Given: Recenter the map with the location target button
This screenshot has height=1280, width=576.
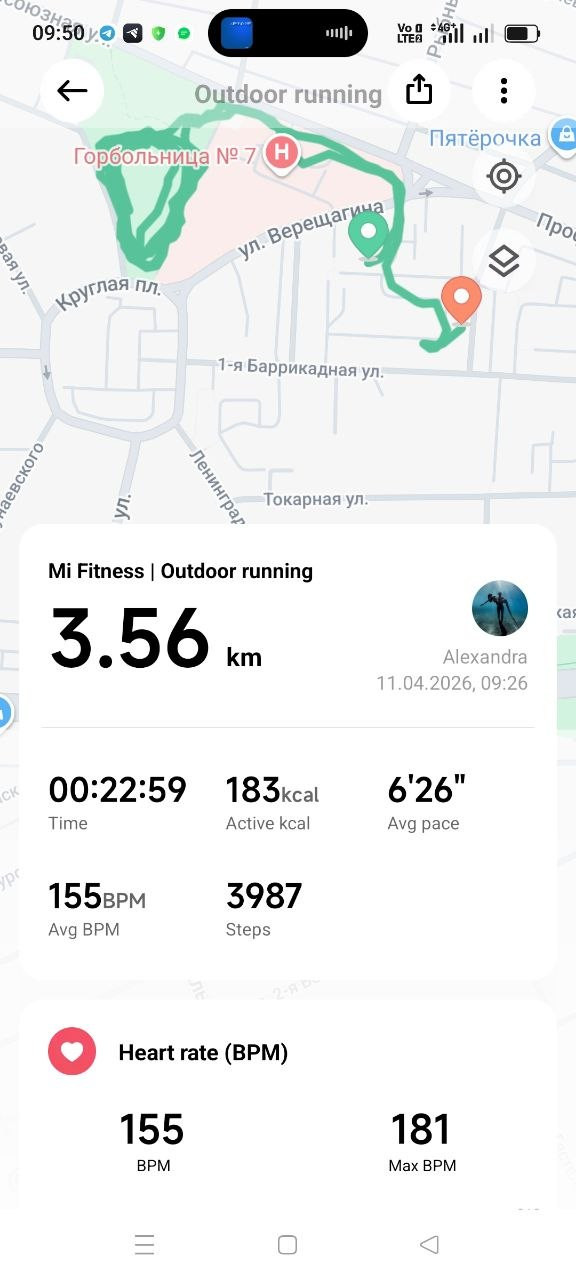Looking at the screenshot, I should [x=504, y=178].
